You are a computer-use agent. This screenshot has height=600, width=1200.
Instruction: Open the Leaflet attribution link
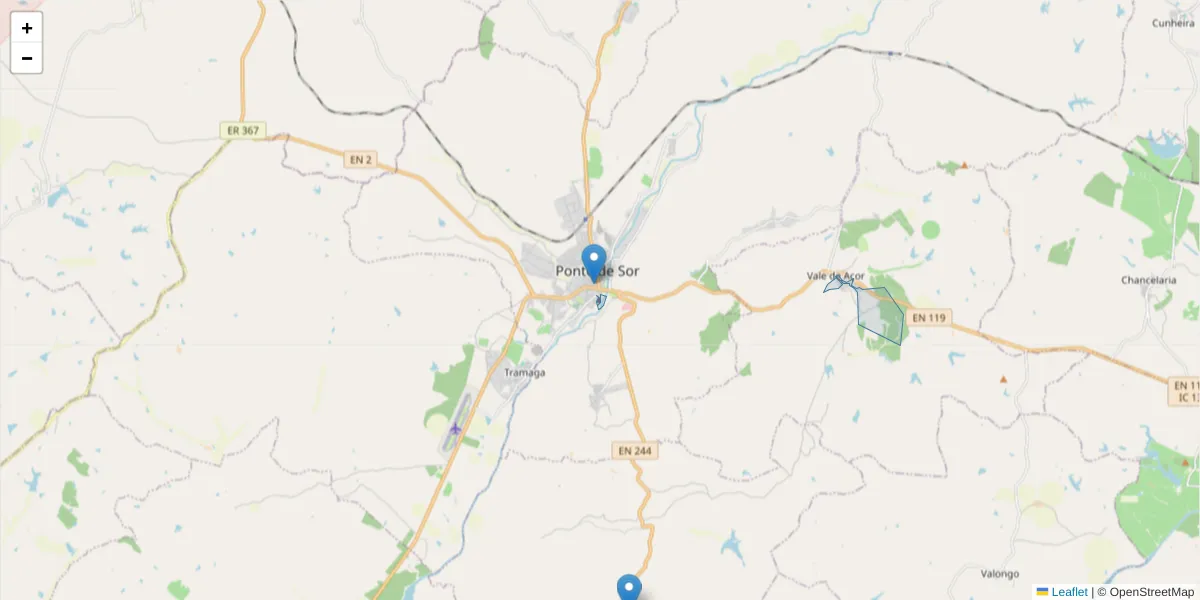click(x=1068, y=592)
